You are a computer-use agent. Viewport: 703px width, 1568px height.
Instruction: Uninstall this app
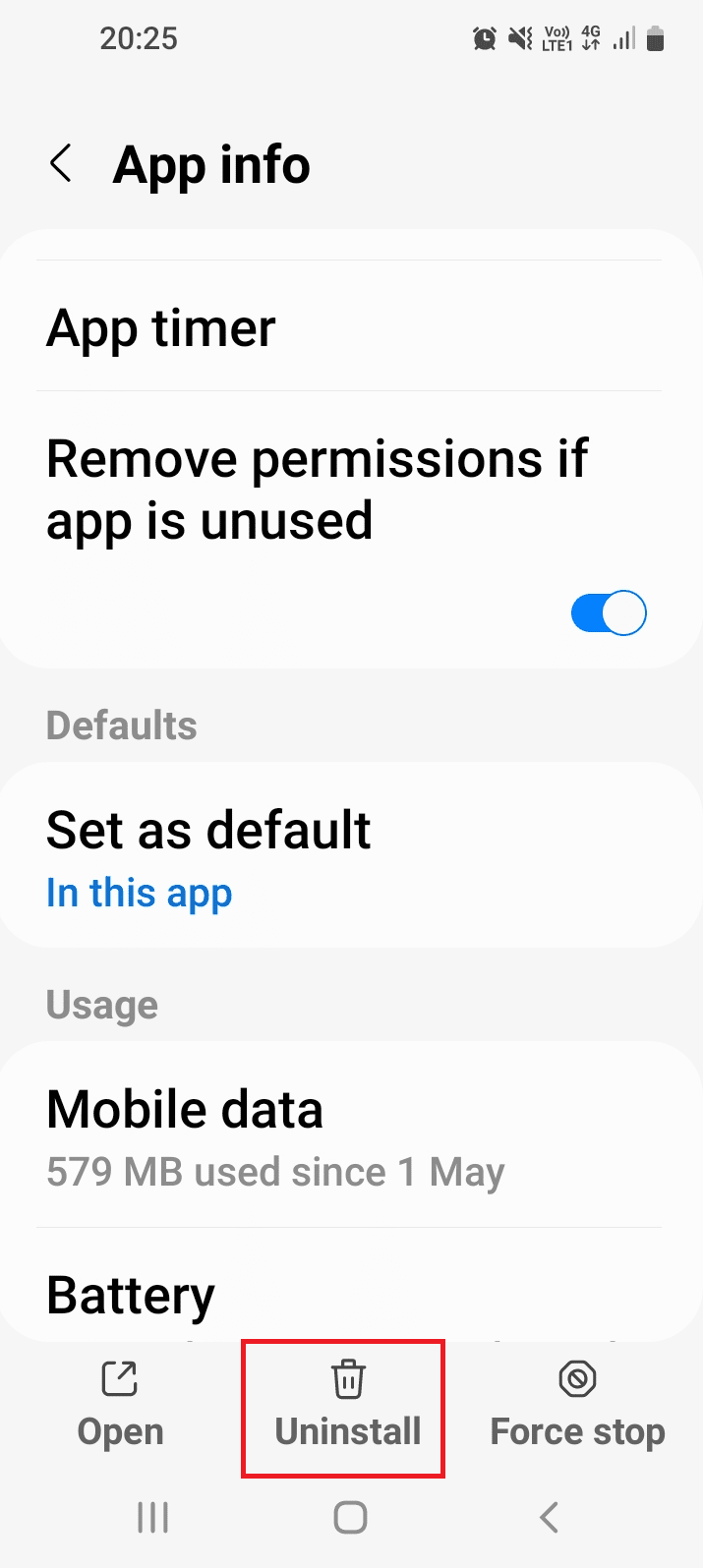347,1407
